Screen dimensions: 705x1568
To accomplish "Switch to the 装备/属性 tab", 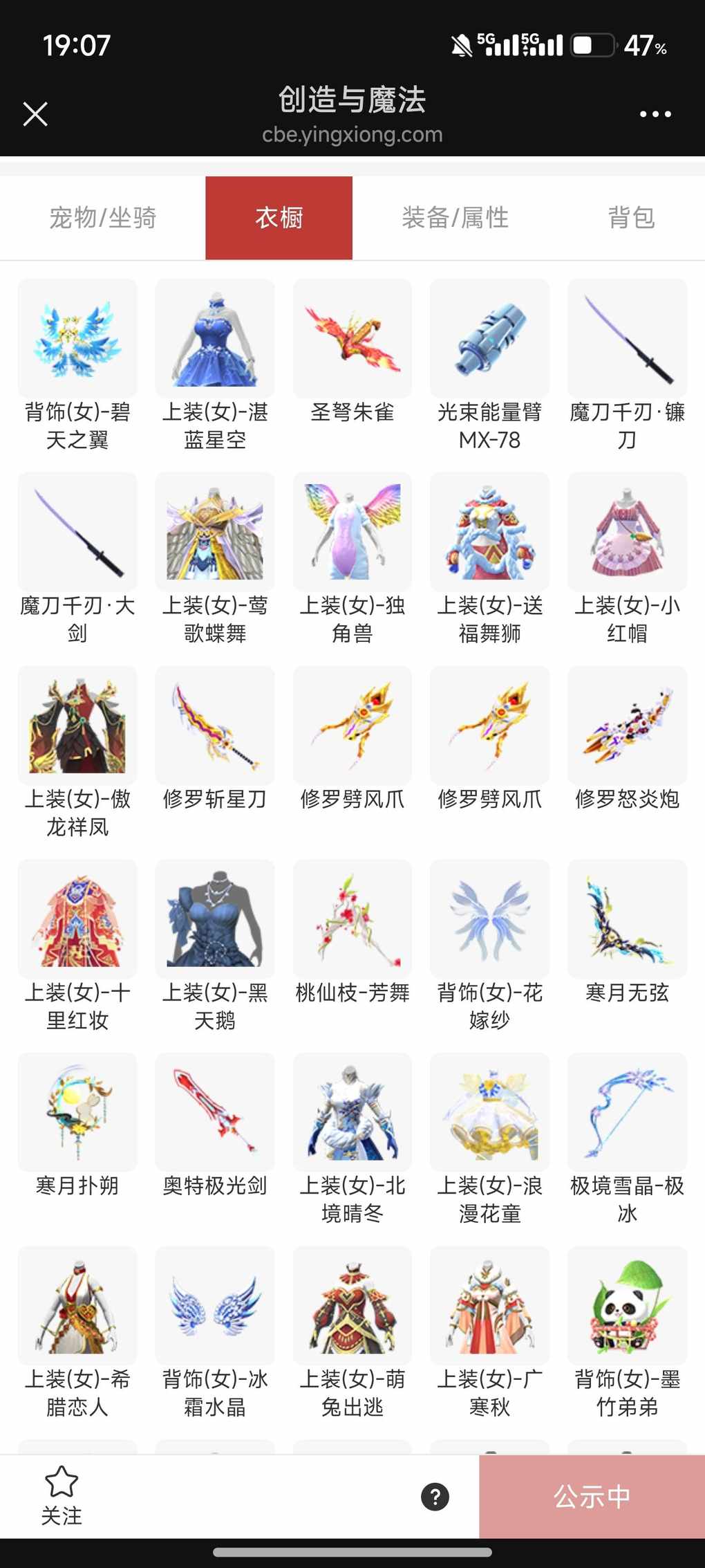I will click(x=455, y=218).
